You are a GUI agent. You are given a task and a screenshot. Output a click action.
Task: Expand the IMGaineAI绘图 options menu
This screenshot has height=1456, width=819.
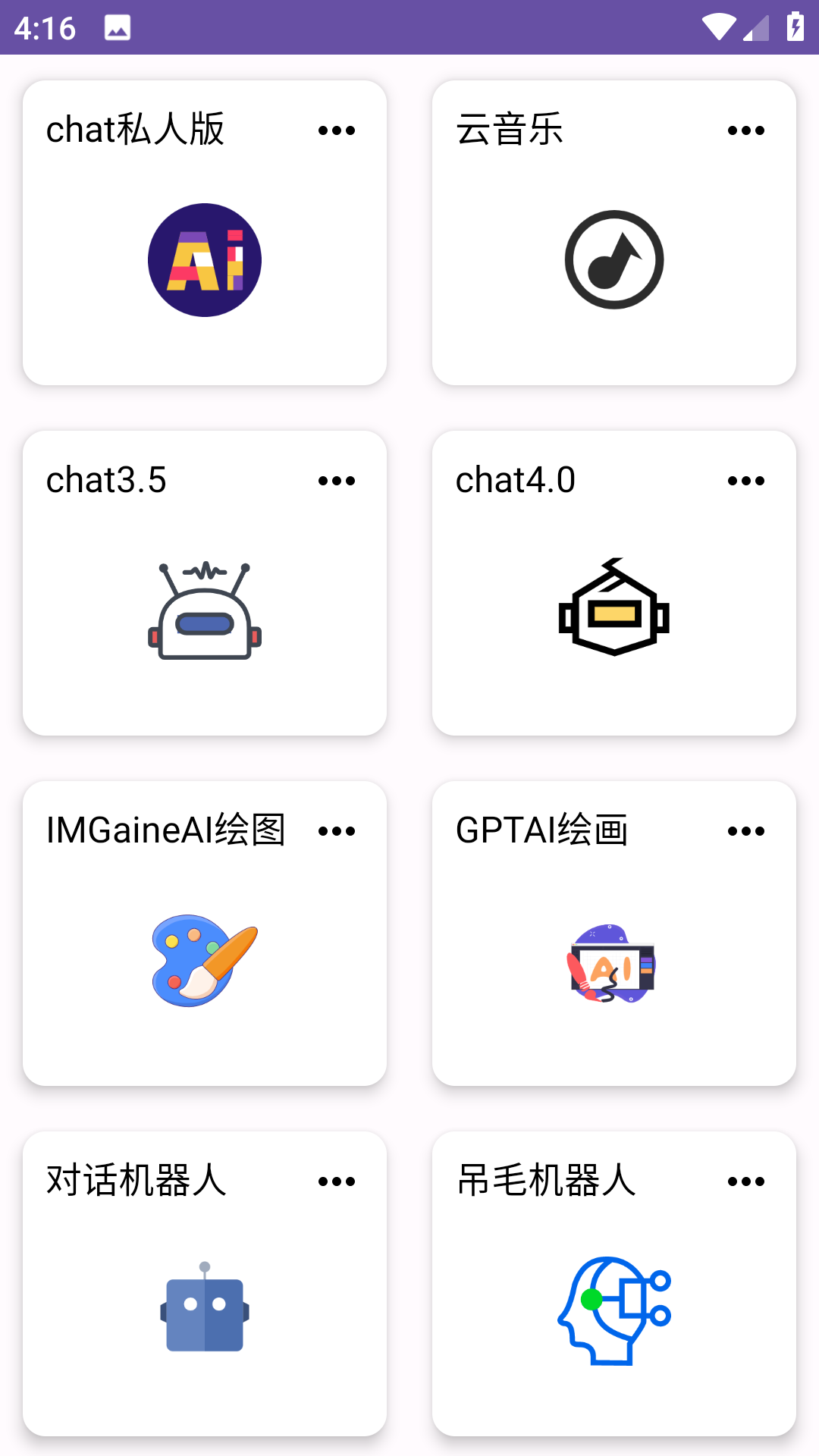click(x=337, y=831)
